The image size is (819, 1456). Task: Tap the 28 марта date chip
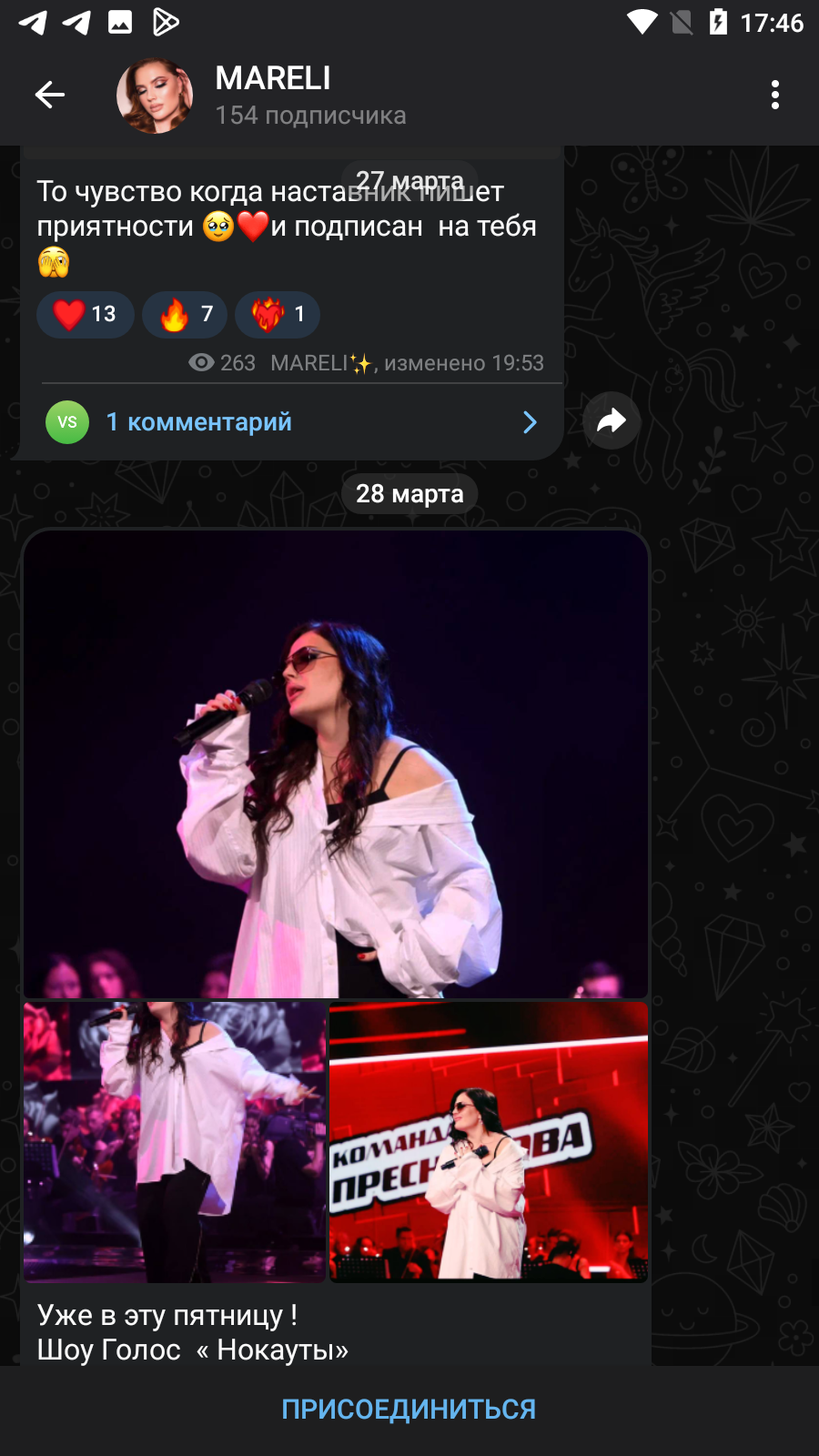[409, 494]
